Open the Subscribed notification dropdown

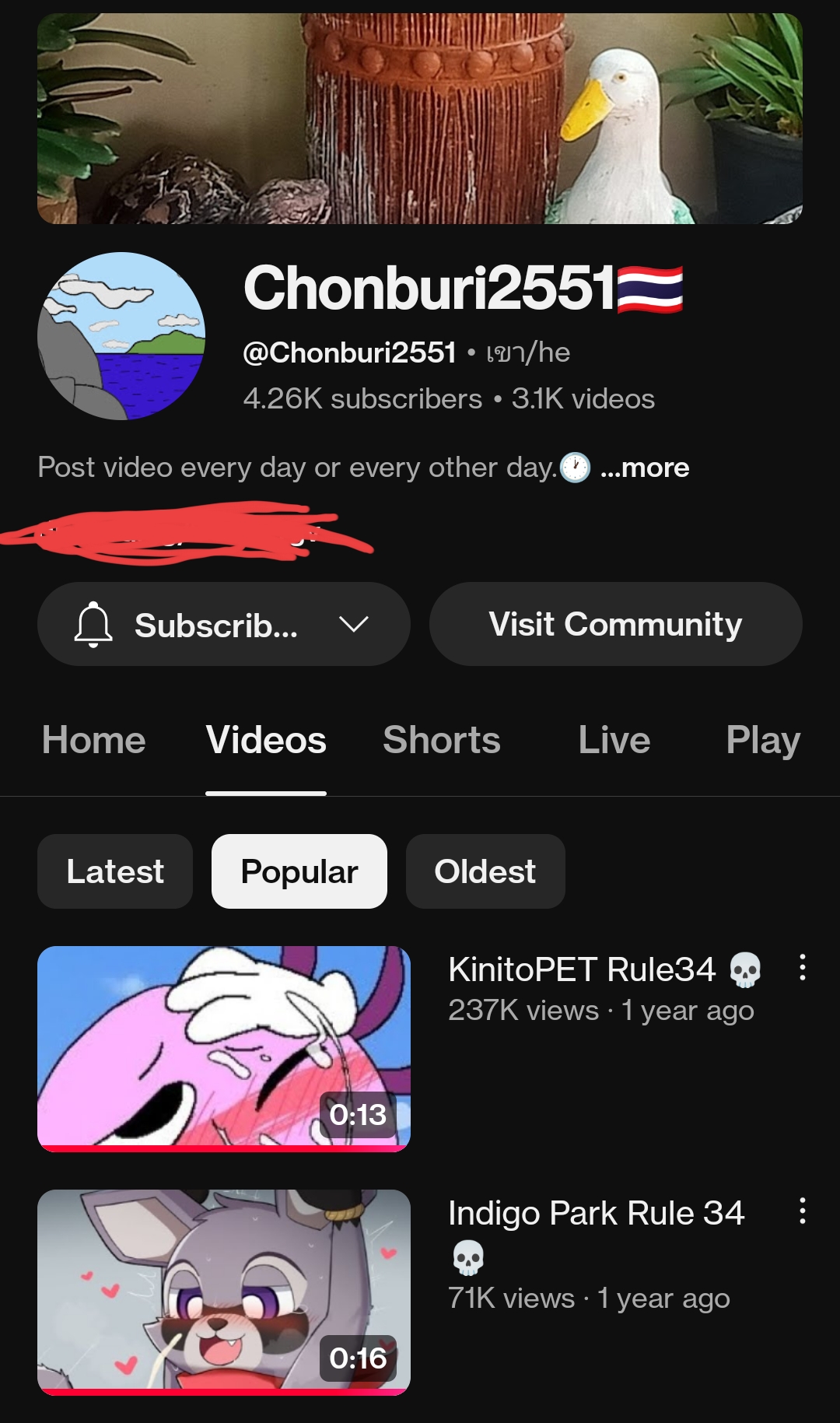[x=223, y=624]
